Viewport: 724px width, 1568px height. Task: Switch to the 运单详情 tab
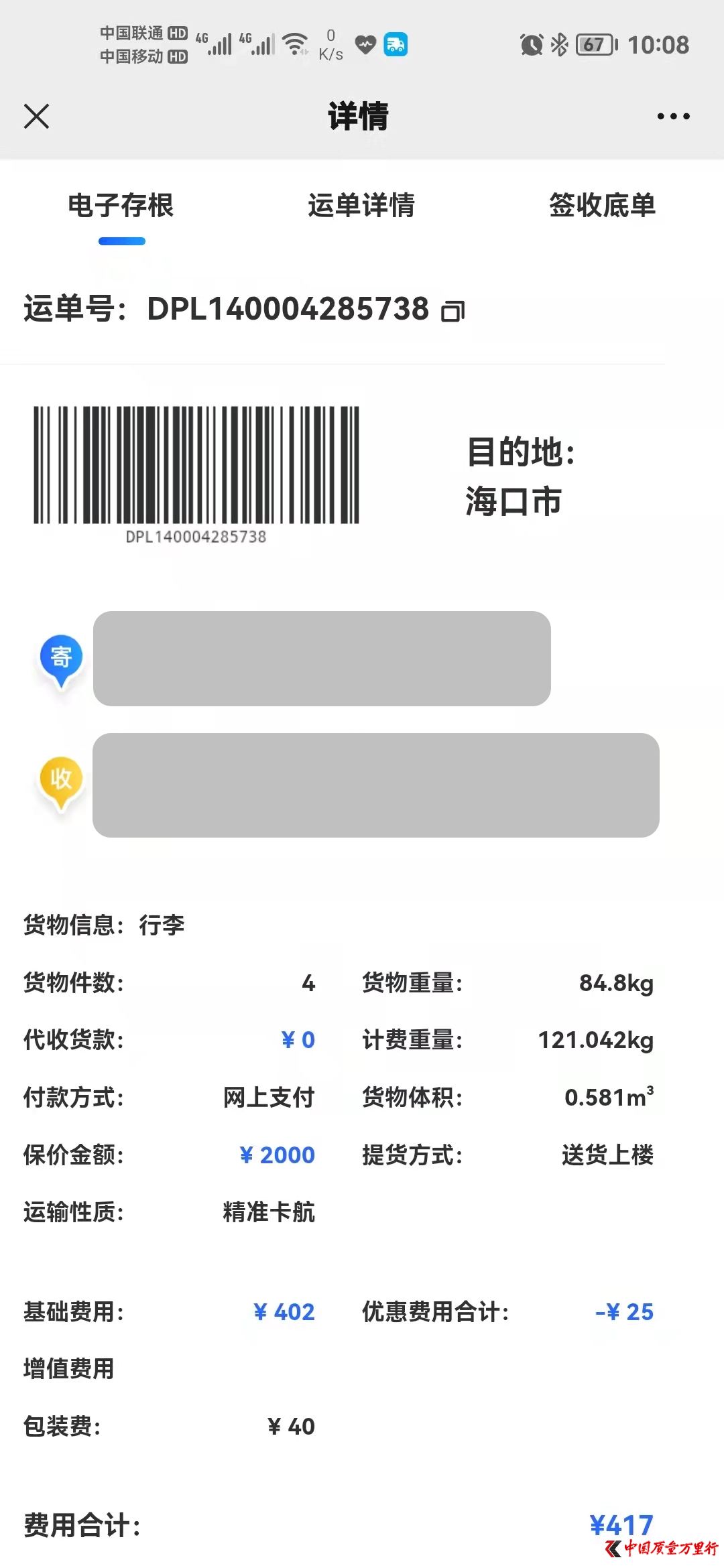[361, 205]
